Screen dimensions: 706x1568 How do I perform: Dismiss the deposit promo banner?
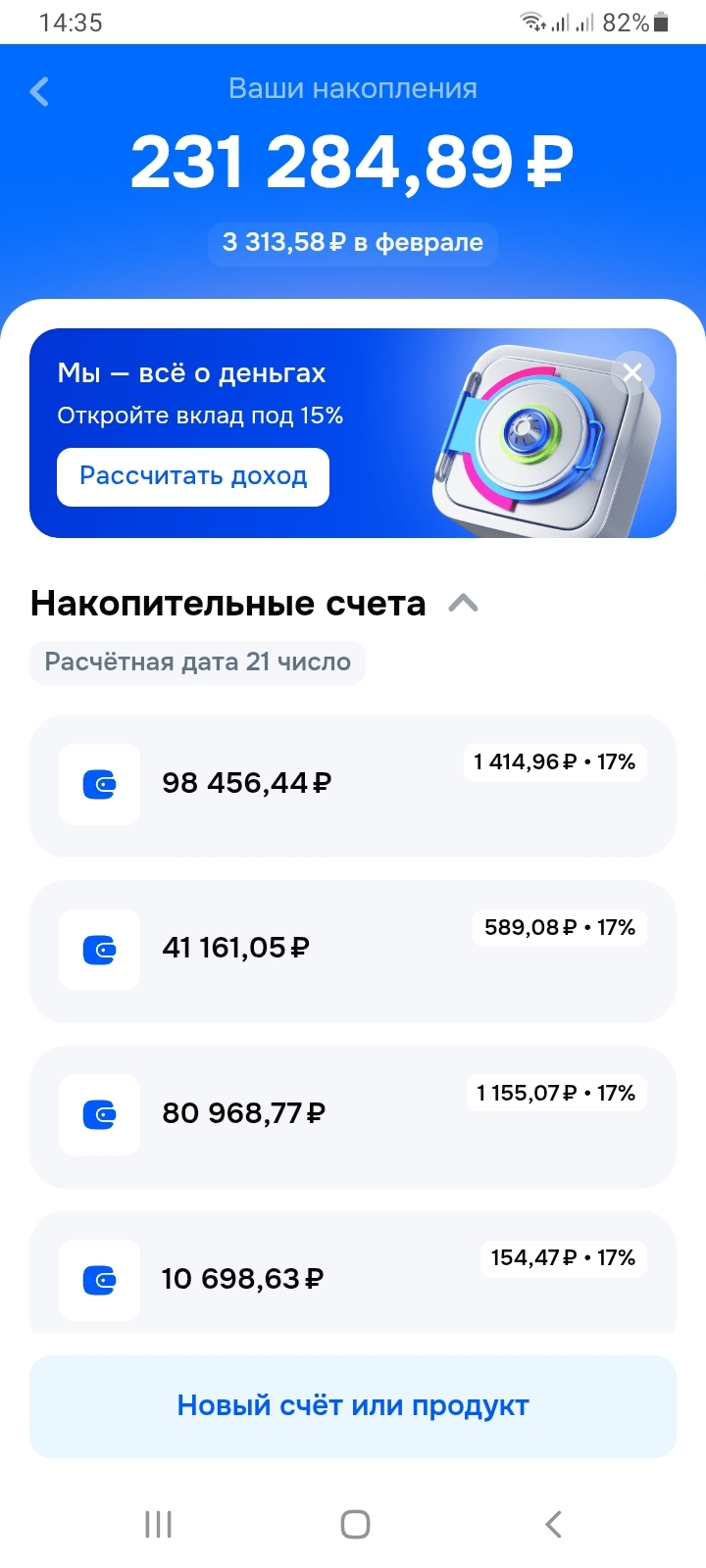(x=632, y=372)
